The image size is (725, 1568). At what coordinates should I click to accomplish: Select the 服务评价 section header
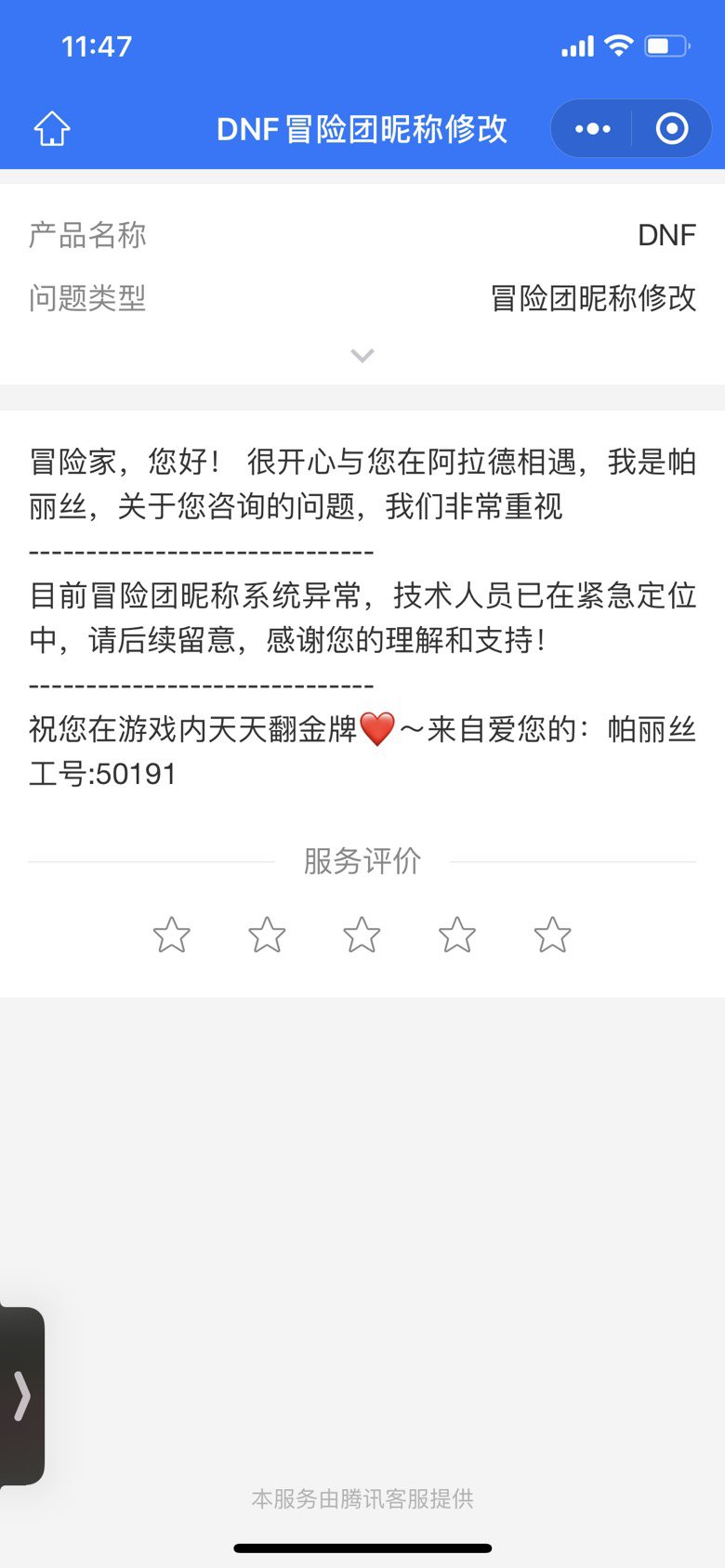coord(362,861)
